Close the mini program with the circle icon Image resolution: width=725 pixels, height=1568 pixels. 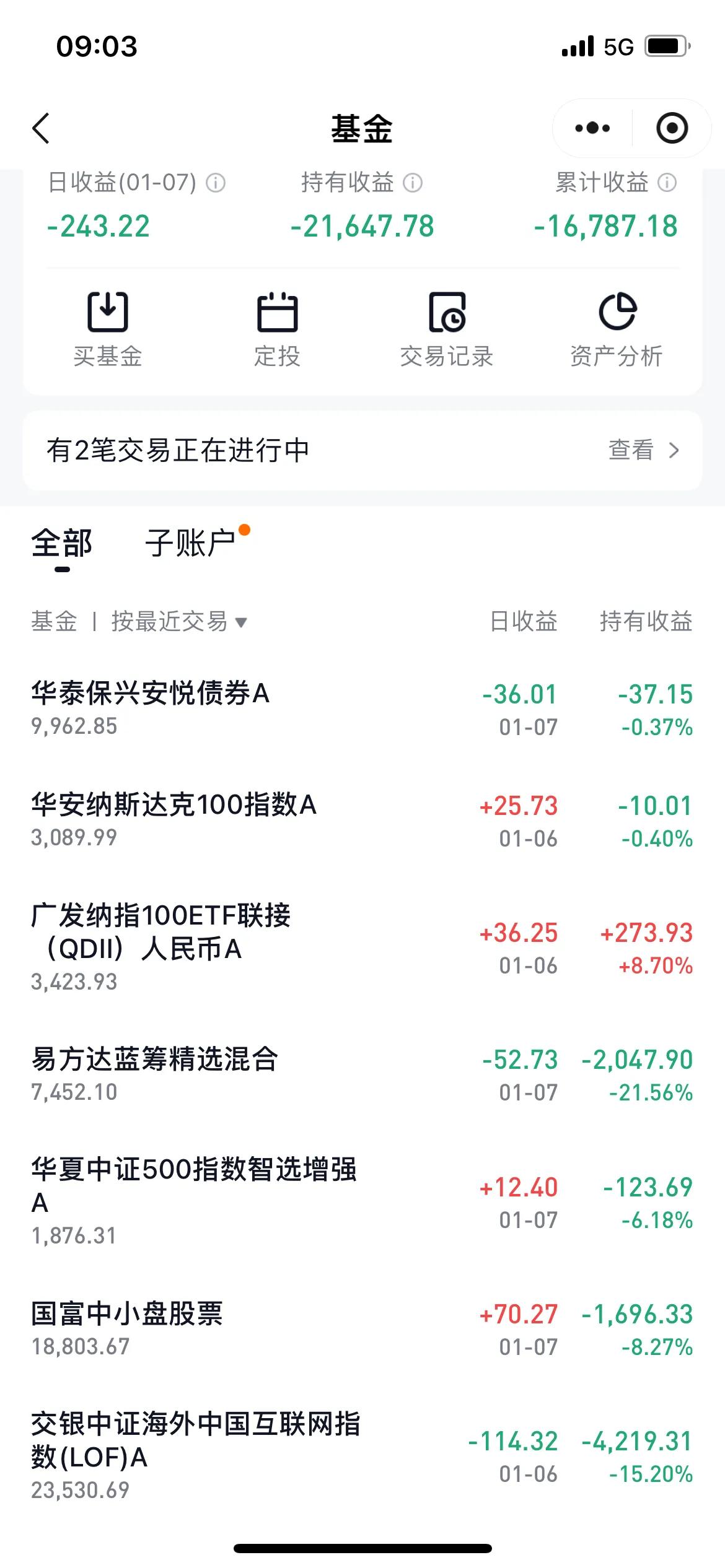pyautogui.click(x=672, y=128)
